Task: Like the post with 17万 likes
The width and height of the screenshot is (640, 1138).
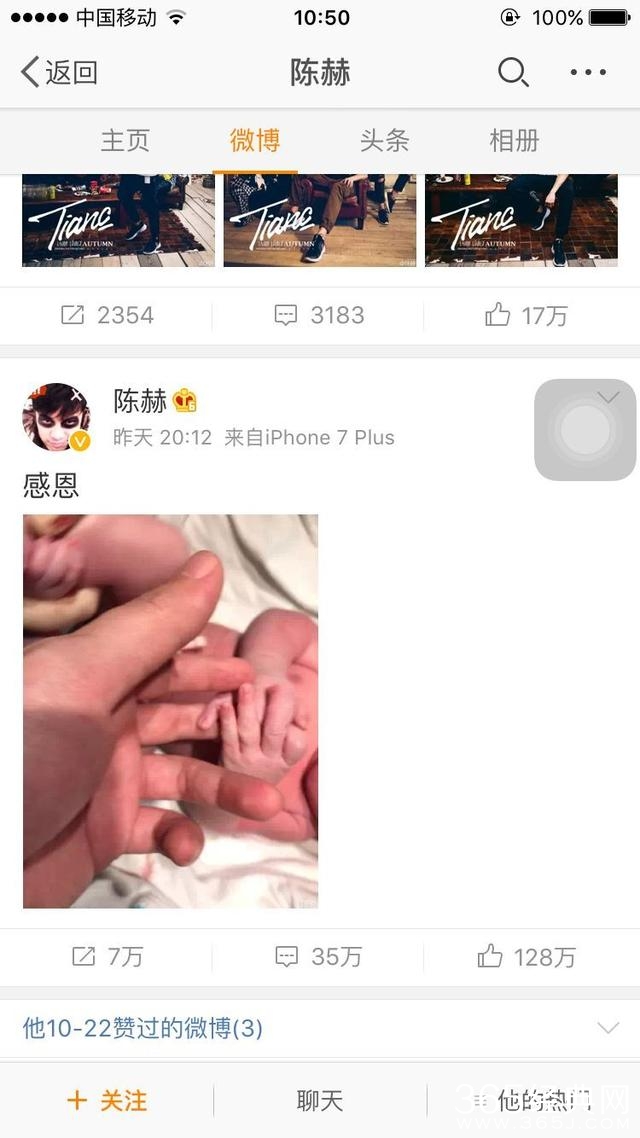Action: tap(526, 316)
